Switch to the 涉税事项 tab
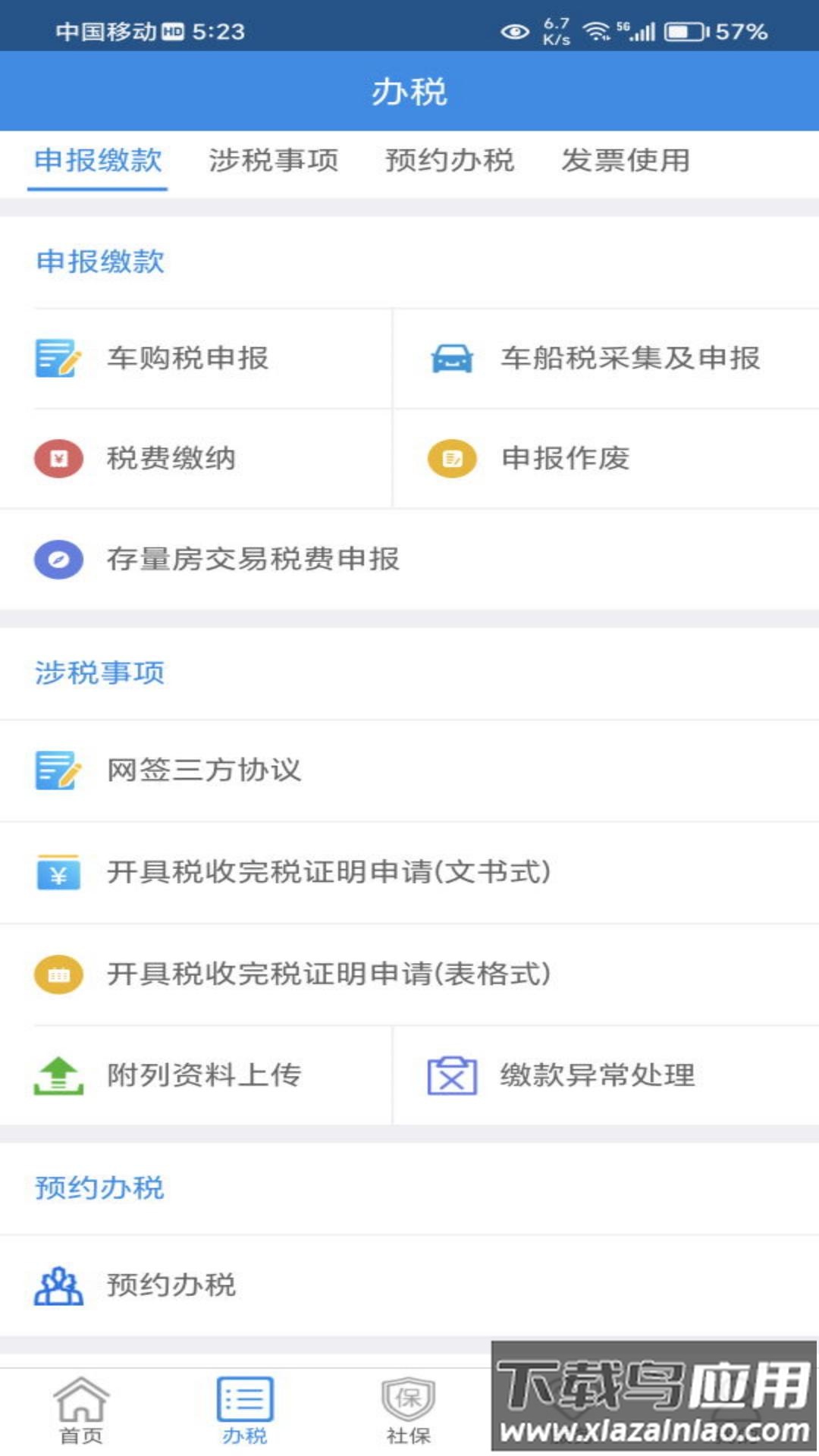This screenshot has width=819, height=1456. pos(275,159)
